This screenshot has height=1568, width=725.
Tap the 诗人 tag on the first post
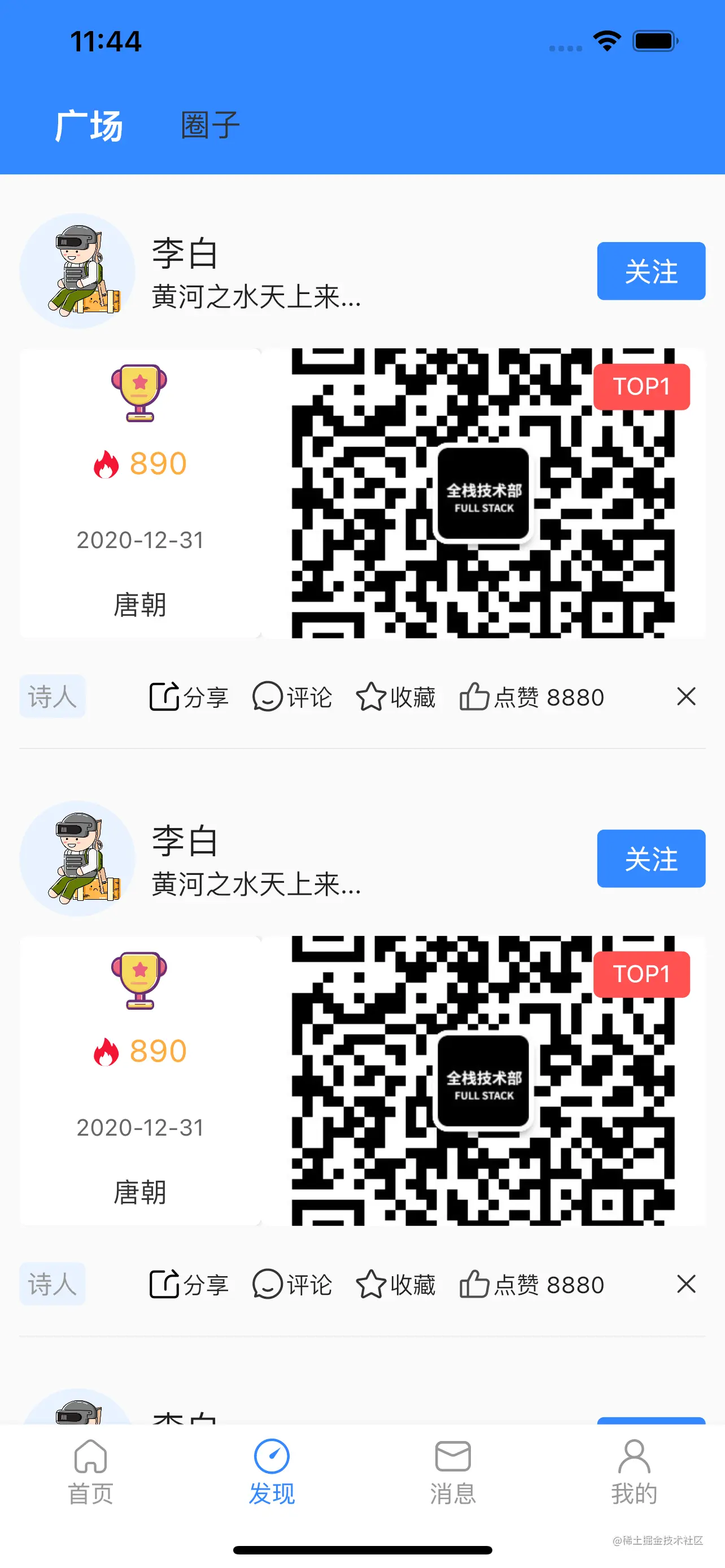(53, 697)
